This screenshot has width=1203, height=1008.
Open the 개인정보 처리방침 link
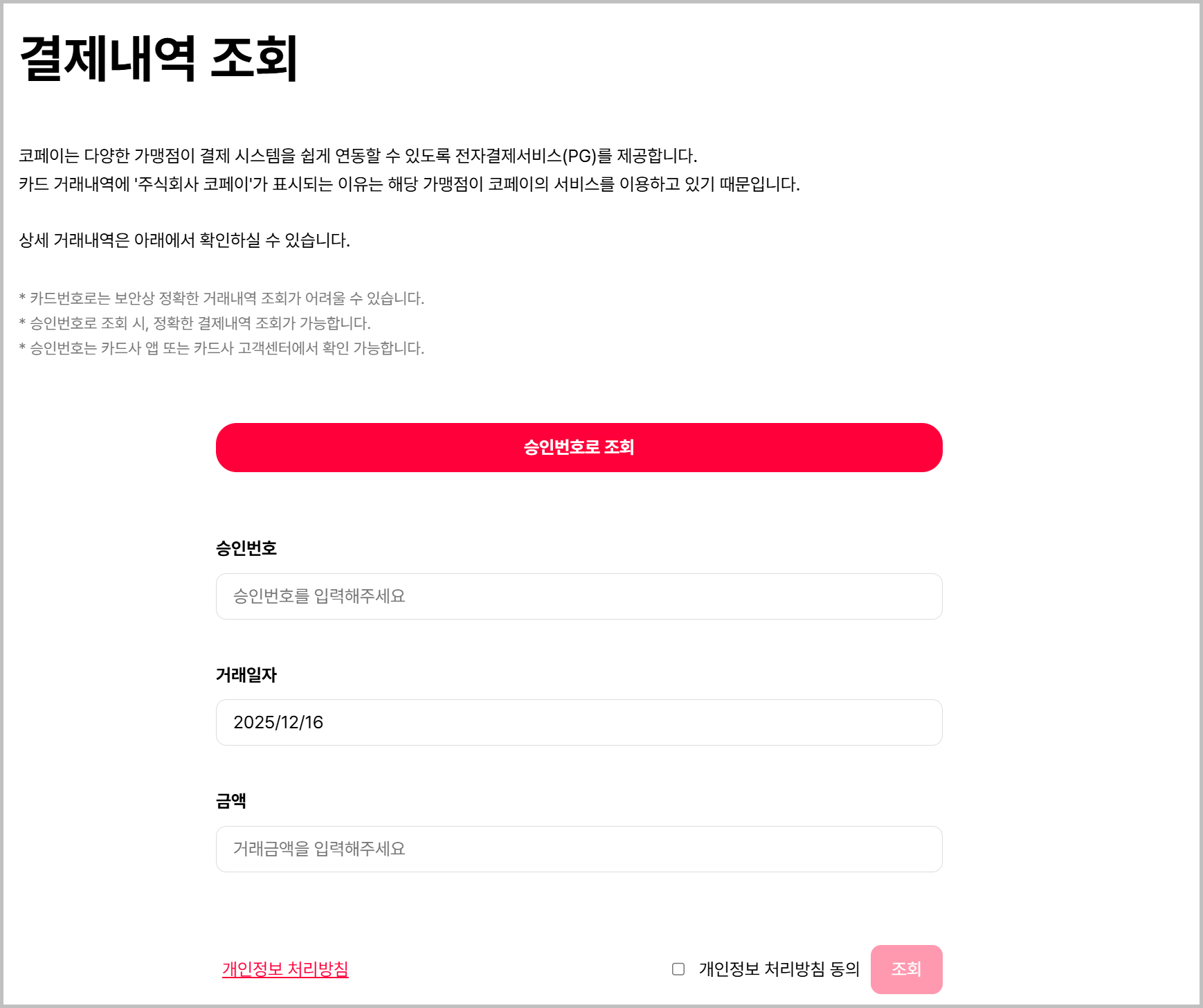(x=285, y=969)
